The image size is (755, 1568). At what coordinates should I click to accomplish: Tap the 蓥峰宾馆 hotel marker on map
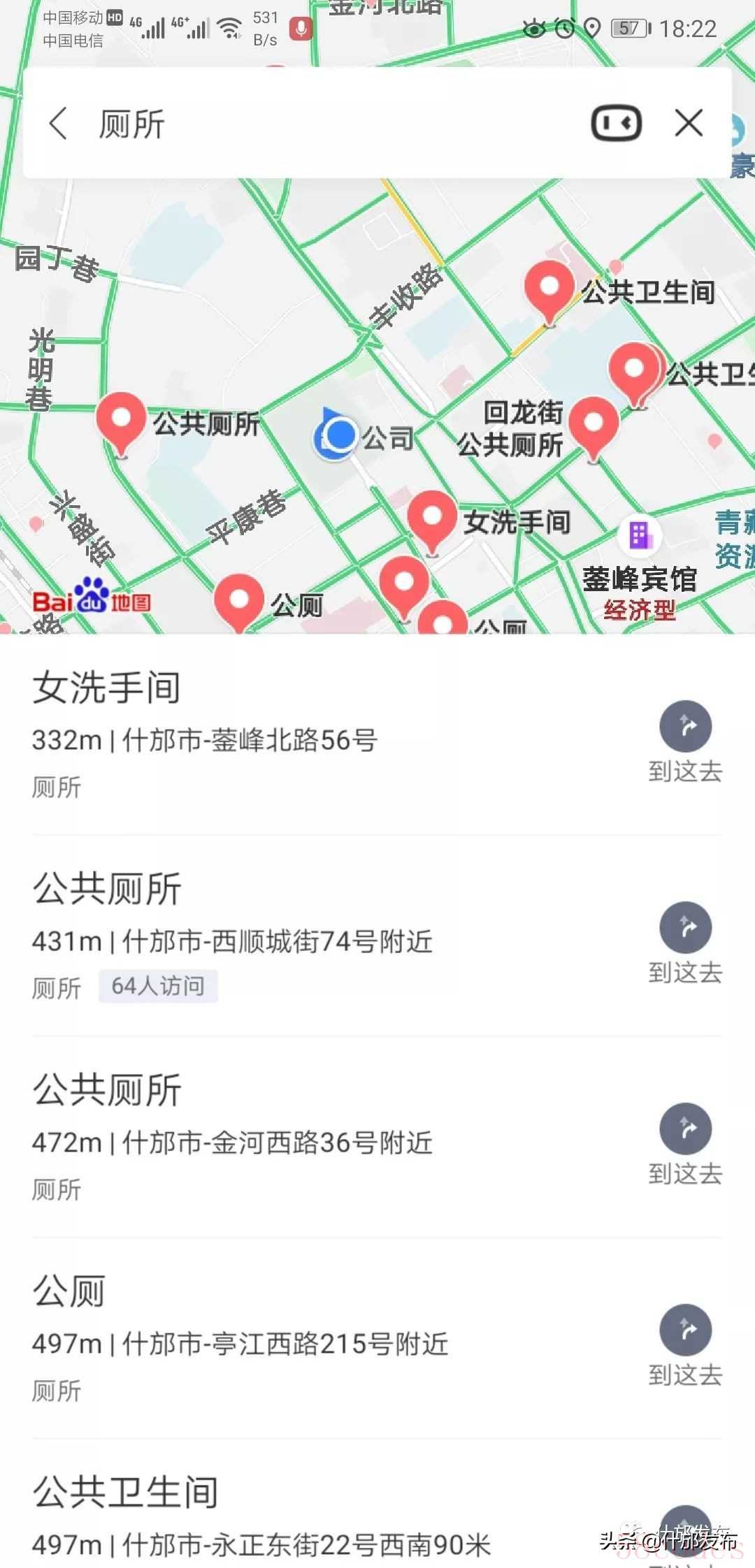tap(639, 535)
